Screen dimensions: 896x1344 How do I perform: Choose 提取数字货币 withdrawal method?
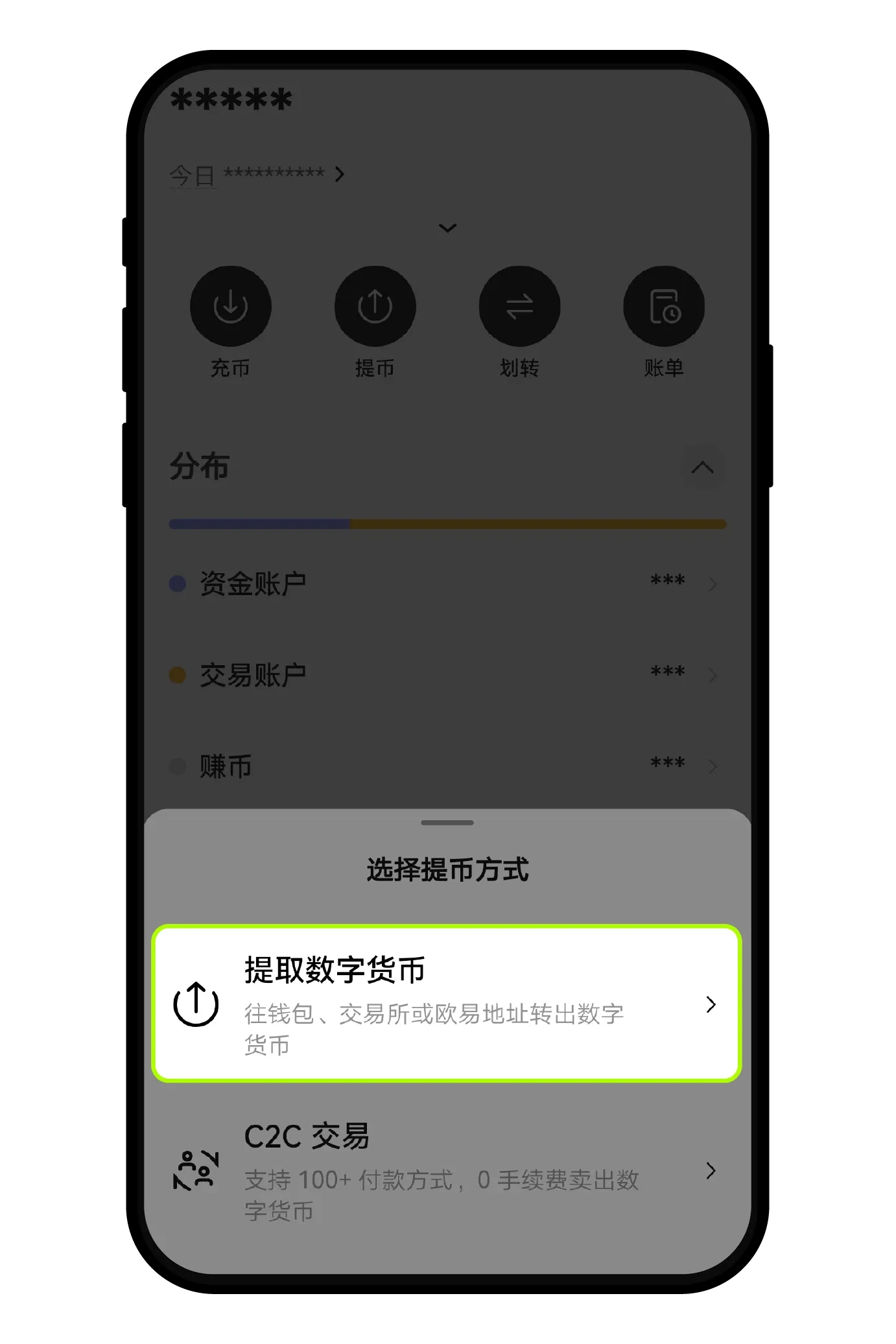448,1004
